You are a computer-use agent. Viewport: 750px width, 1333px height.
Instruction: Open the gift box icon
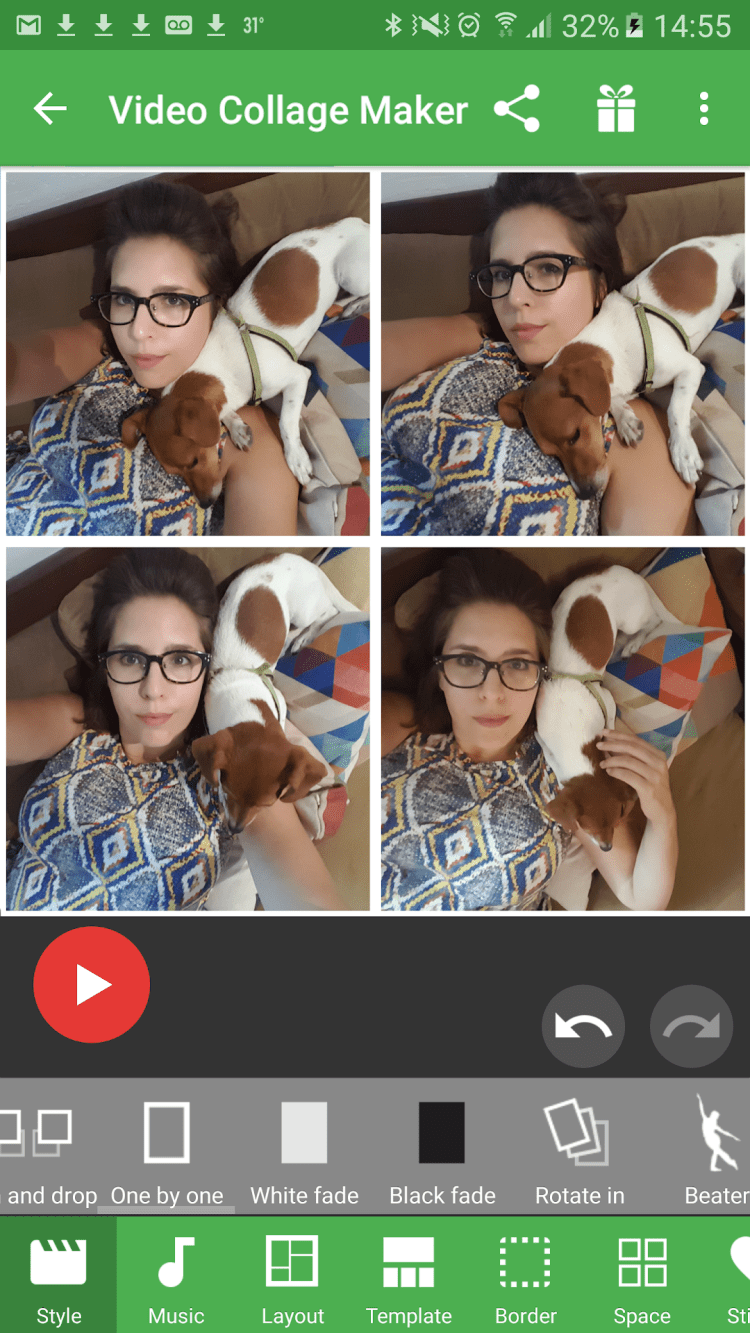coord(616,109)
